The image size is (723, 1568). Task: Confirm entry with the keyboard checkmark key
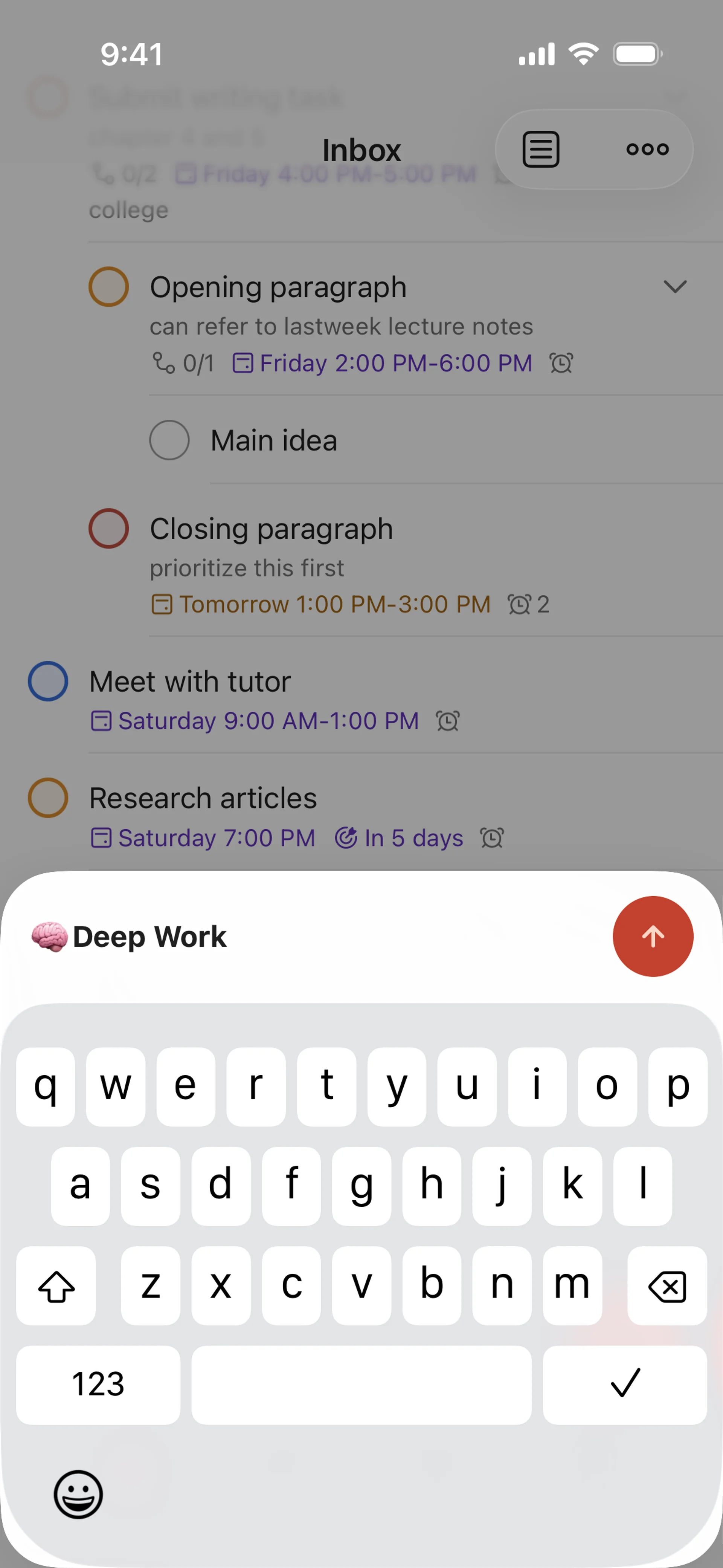coord(624,1384)
